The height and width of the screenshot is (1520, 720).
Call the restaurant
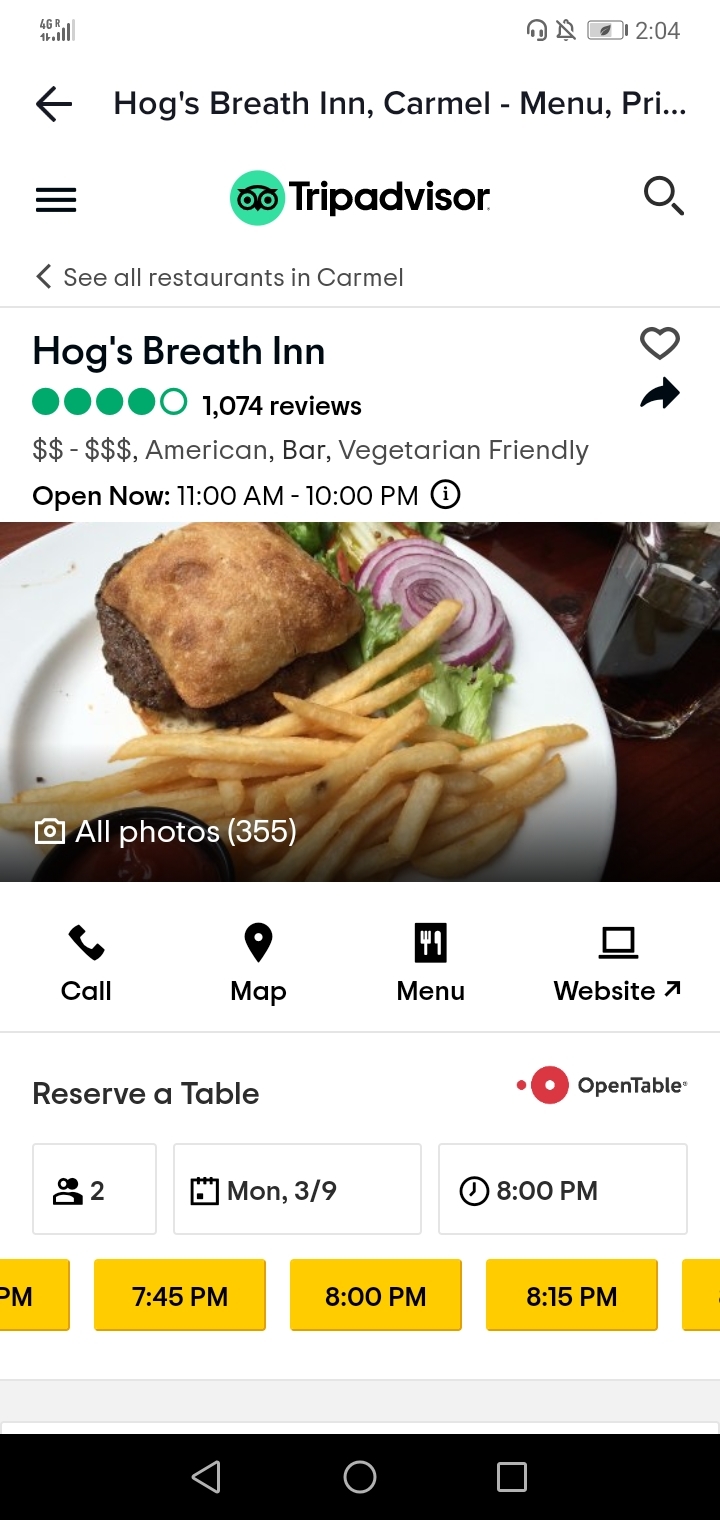[86, 963]
